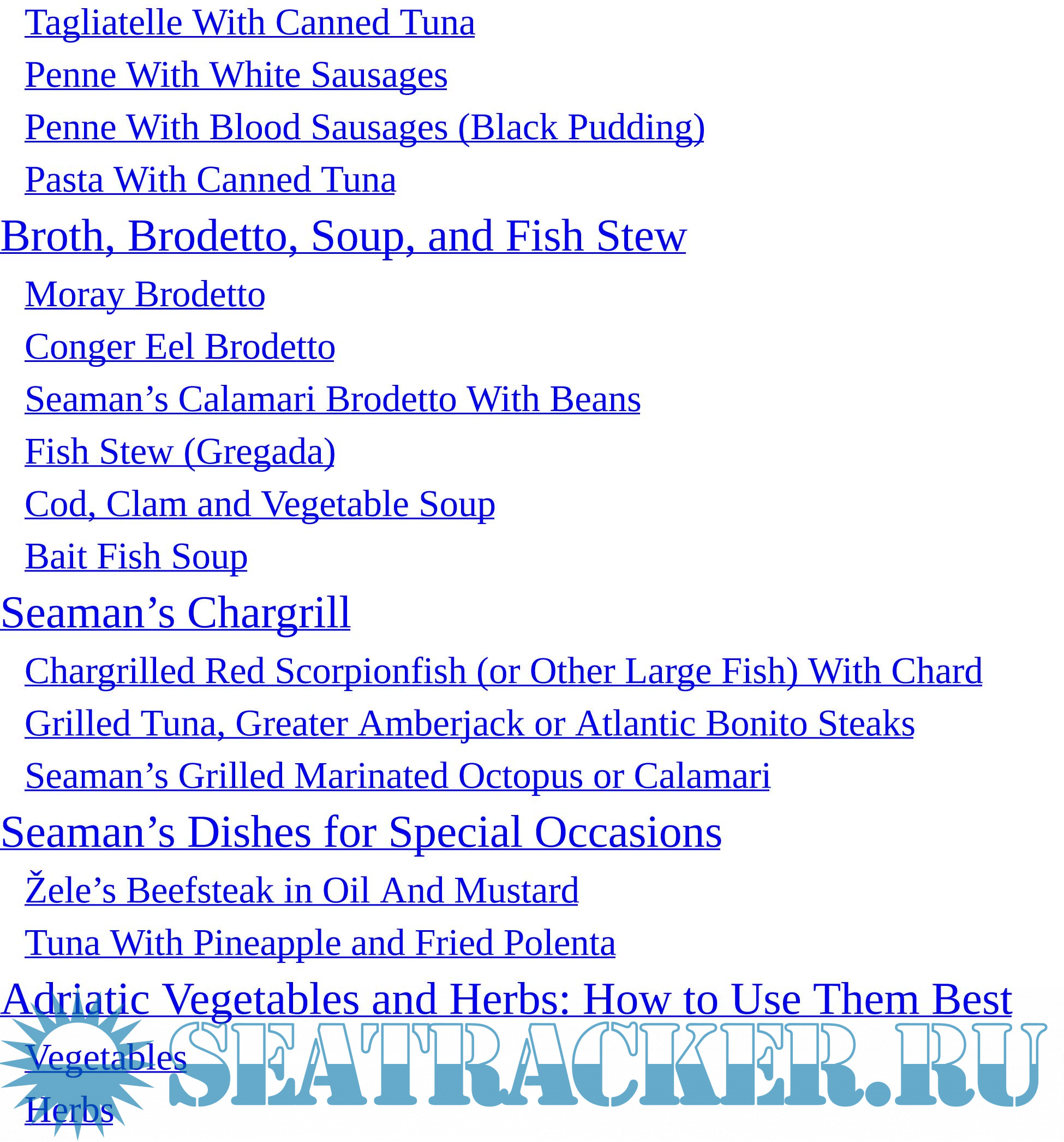Jump to Seaman's Chargrill chapter
The image size is (1064, 1142).
pos(175,613)
